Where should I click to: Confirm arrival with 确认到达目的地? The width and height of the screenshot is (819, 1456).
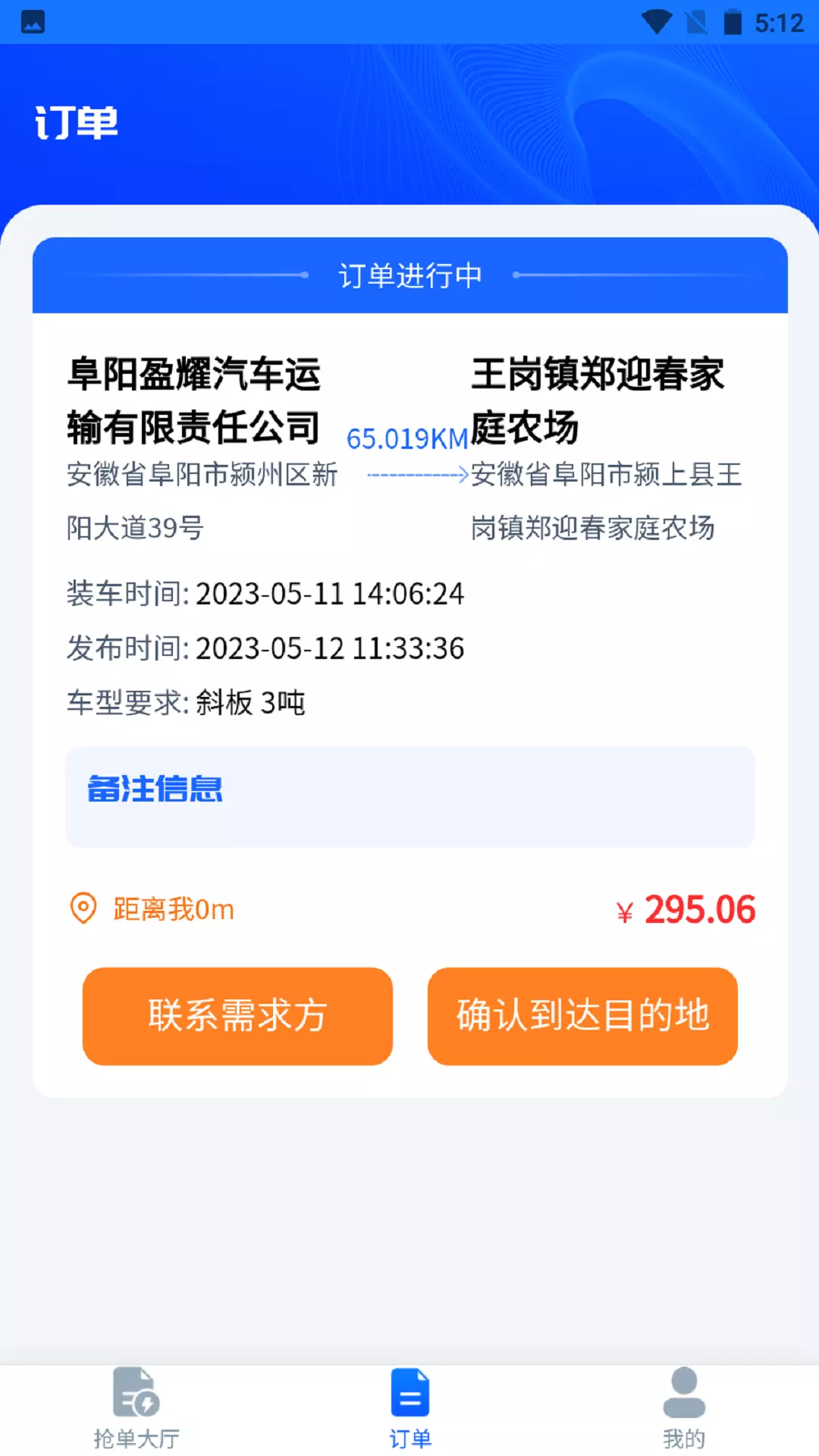[x=582, y=1015]
